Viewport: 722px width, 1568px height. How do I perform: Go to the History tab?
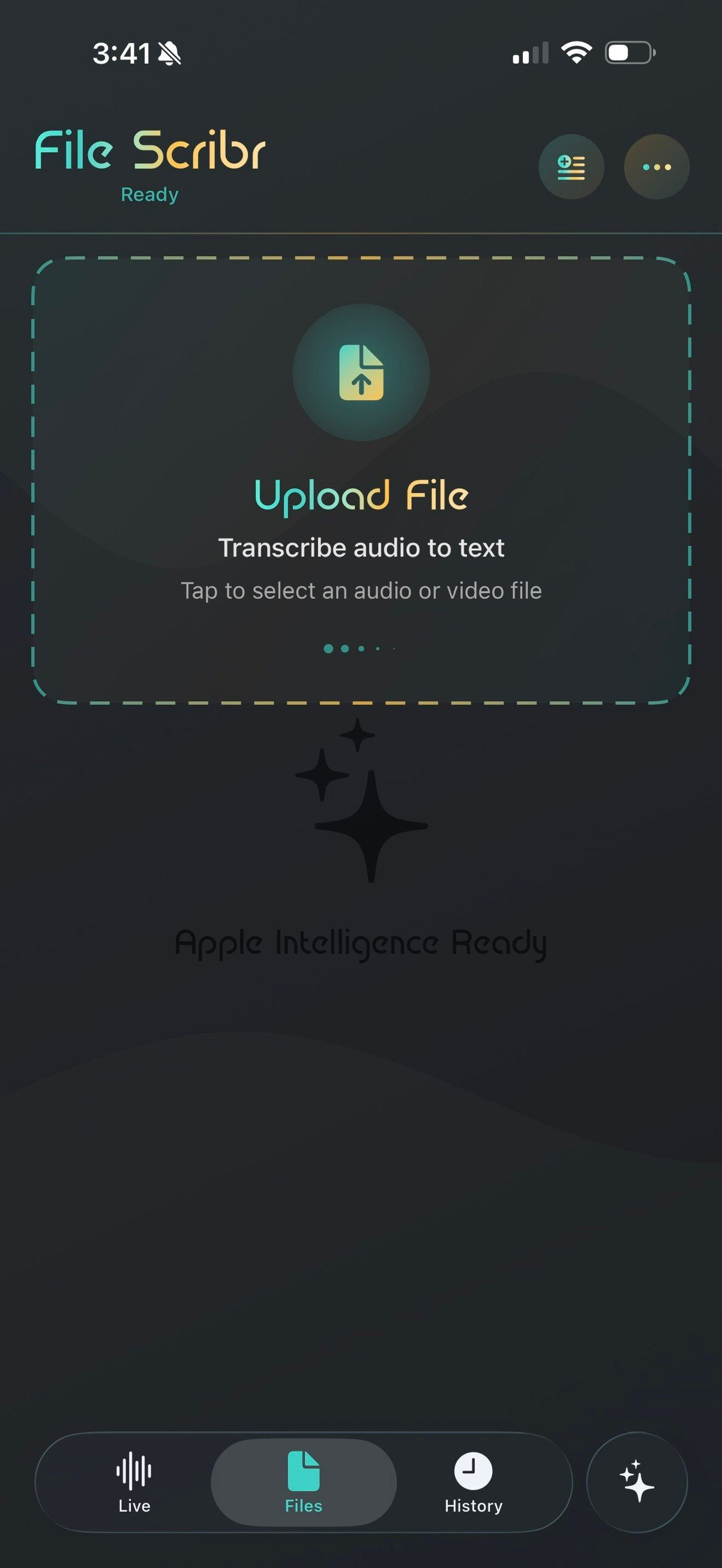[x=473, y=1482]
